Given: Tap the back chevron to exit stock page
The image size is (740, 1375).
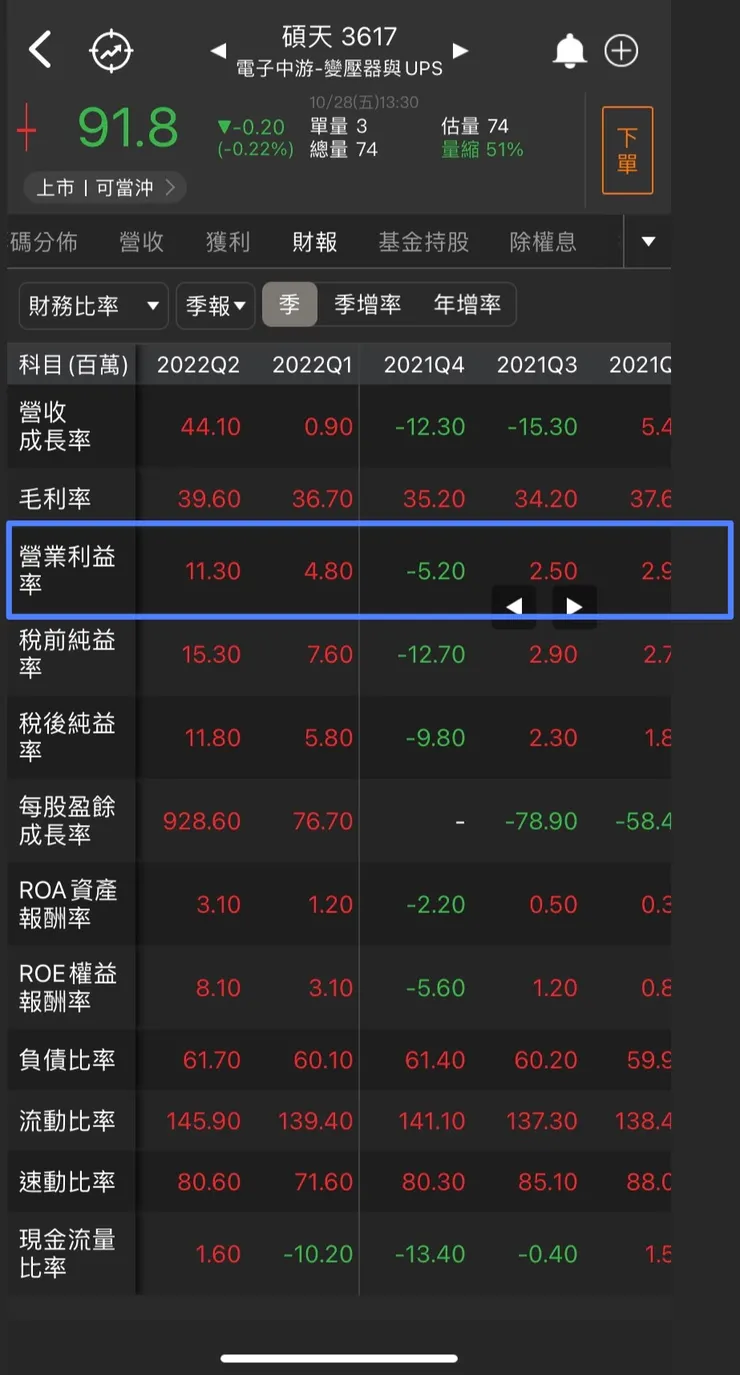Looking at the screenshot, I should pos(40,48).
